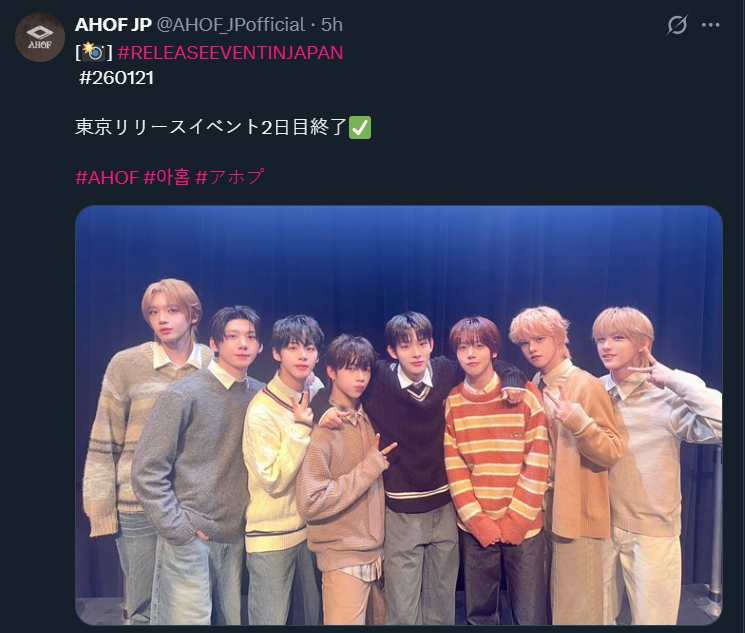Open the #AHOF hashtag
745x633 pixels.
click(x=107, y=177)
